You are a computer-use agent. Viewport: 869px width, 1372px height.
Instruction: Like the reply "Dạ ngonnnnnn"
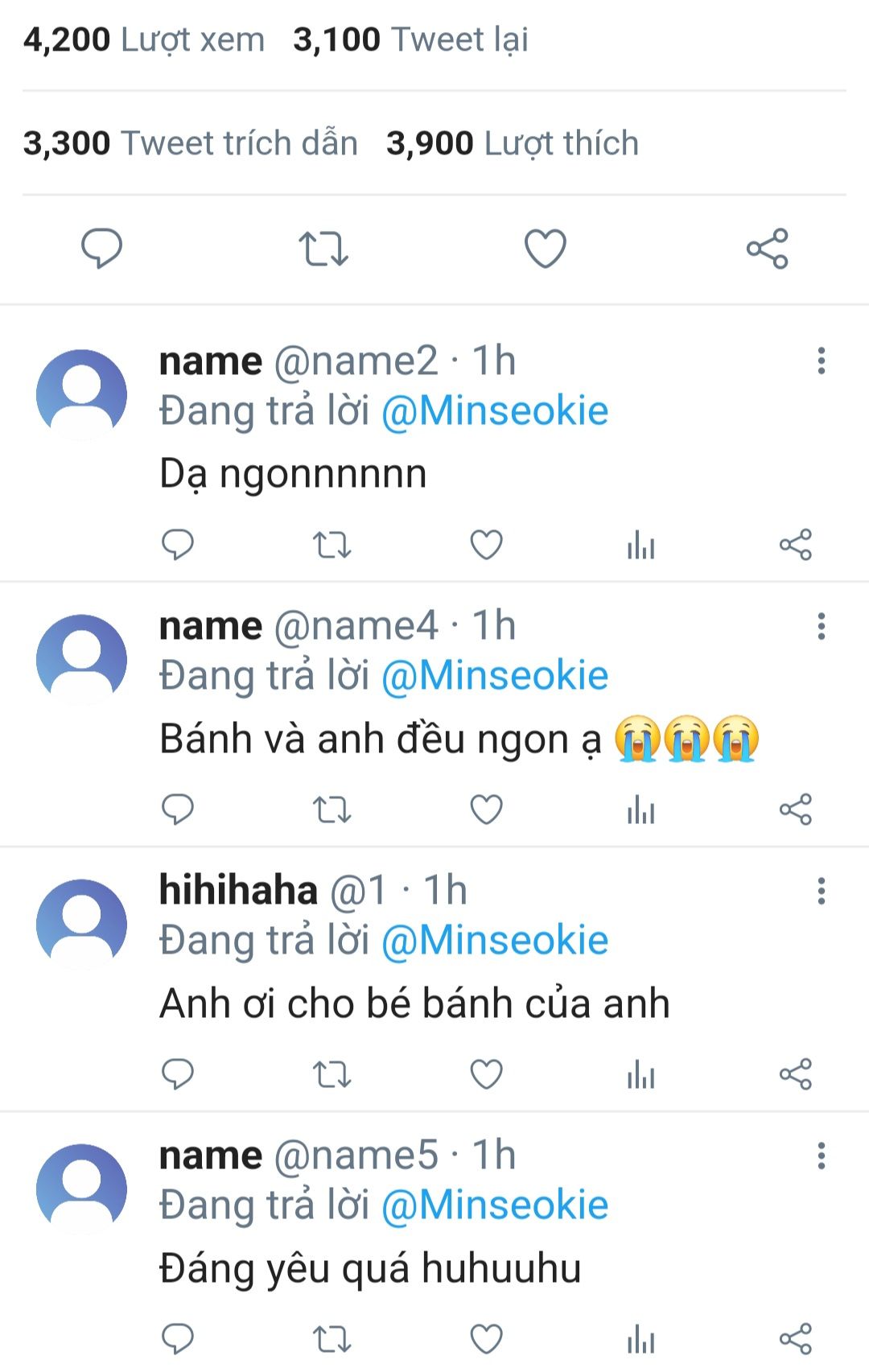[x=487, y=545]
